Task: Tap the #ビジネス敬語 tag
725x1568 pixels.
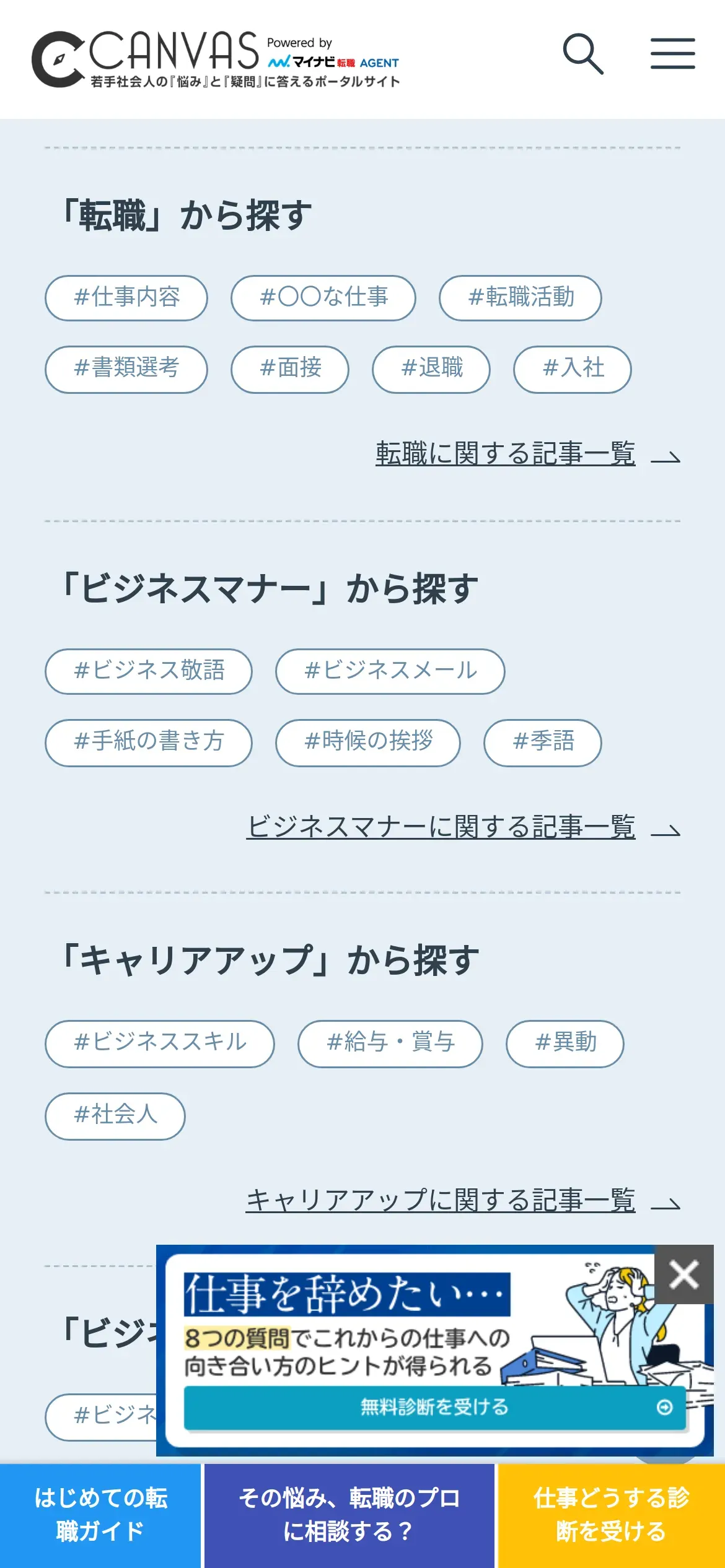Action: tap(149, 671)
